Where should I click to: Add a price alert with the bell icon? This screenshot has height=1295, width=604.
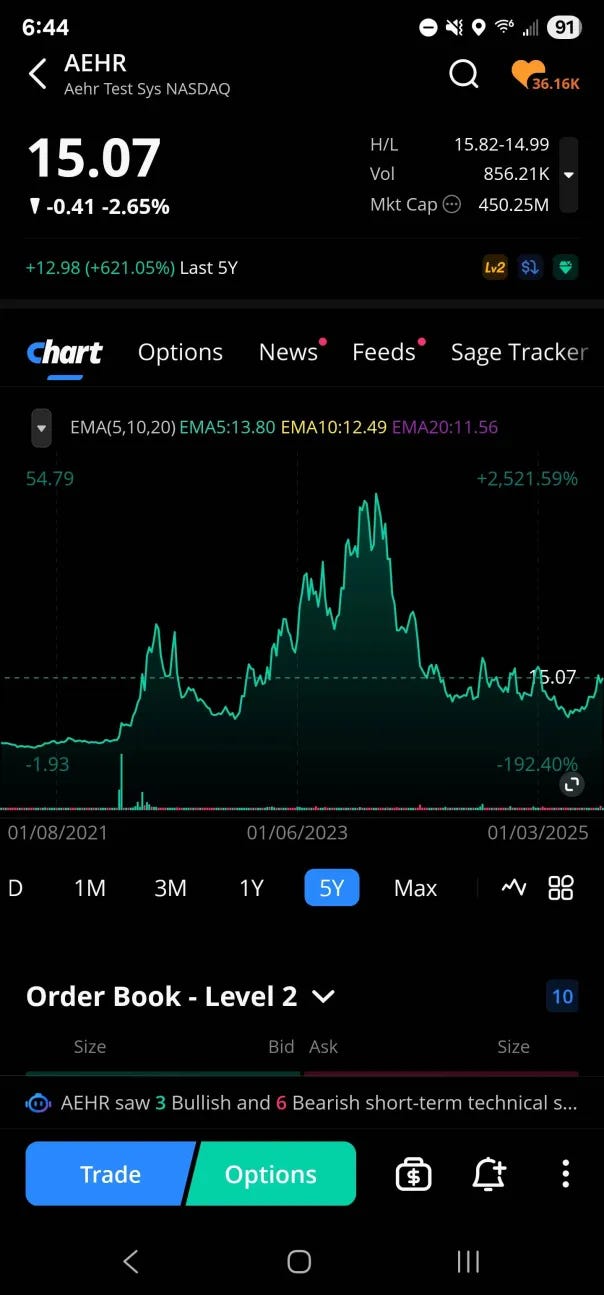pyautogui.click(x=489, y=1174)
